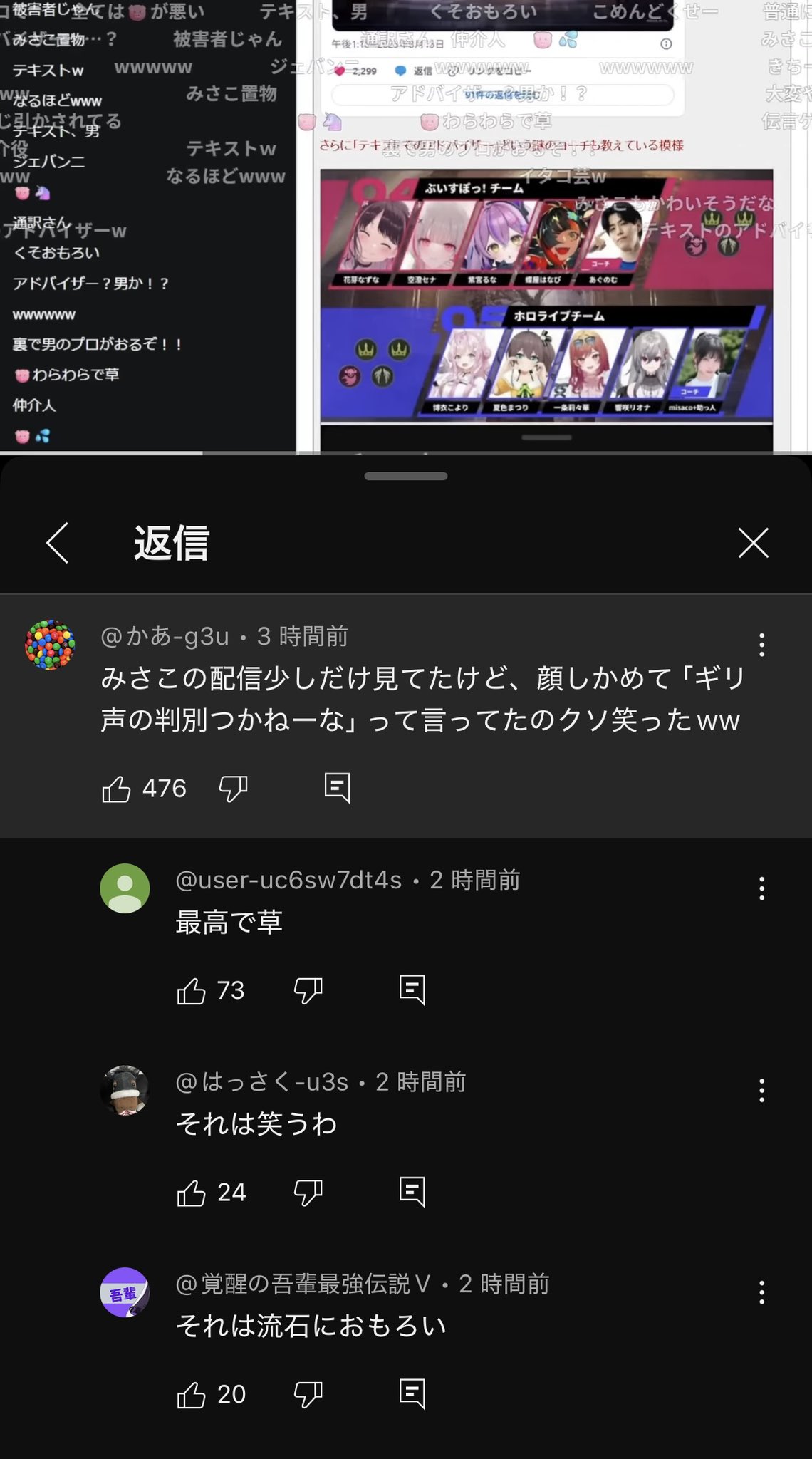Open options for @覚醒の吾輩最強伝説V's reply
812x1459 pixels.
pos(761,1292)
